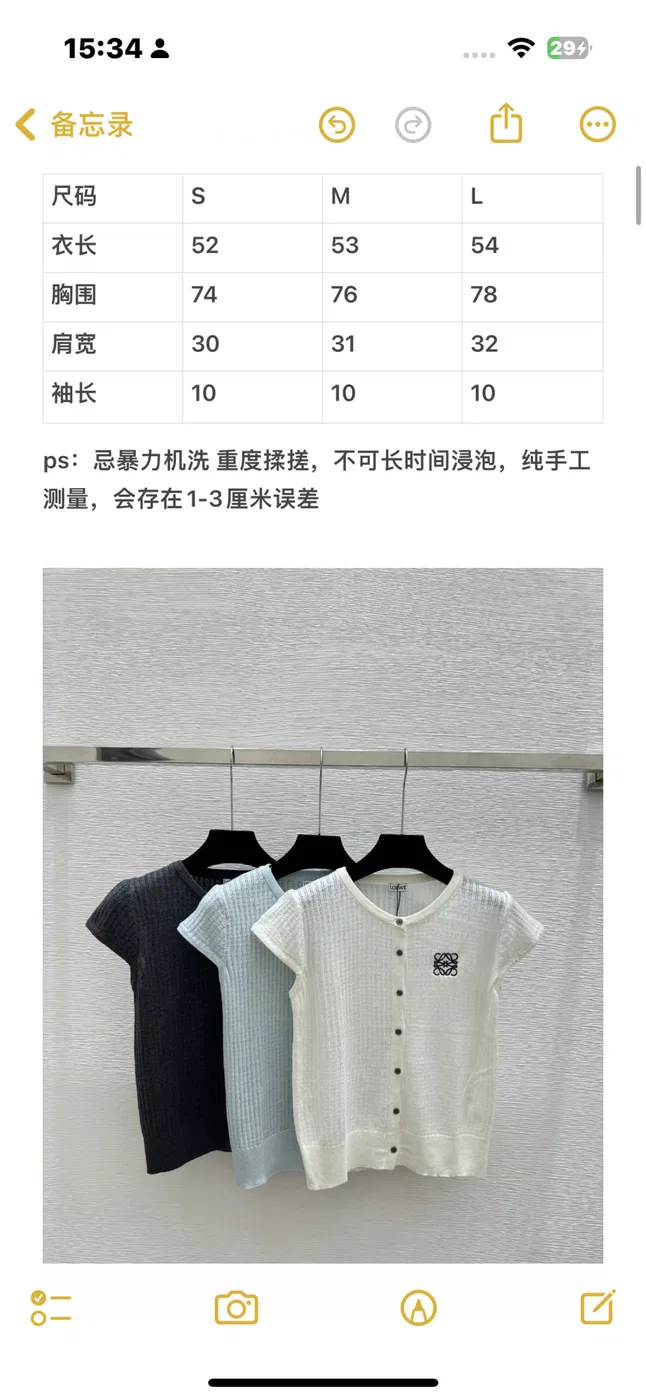This screenshot has width=646, height=1400.
Task: Share this note
Action: (x=507, y=123)
